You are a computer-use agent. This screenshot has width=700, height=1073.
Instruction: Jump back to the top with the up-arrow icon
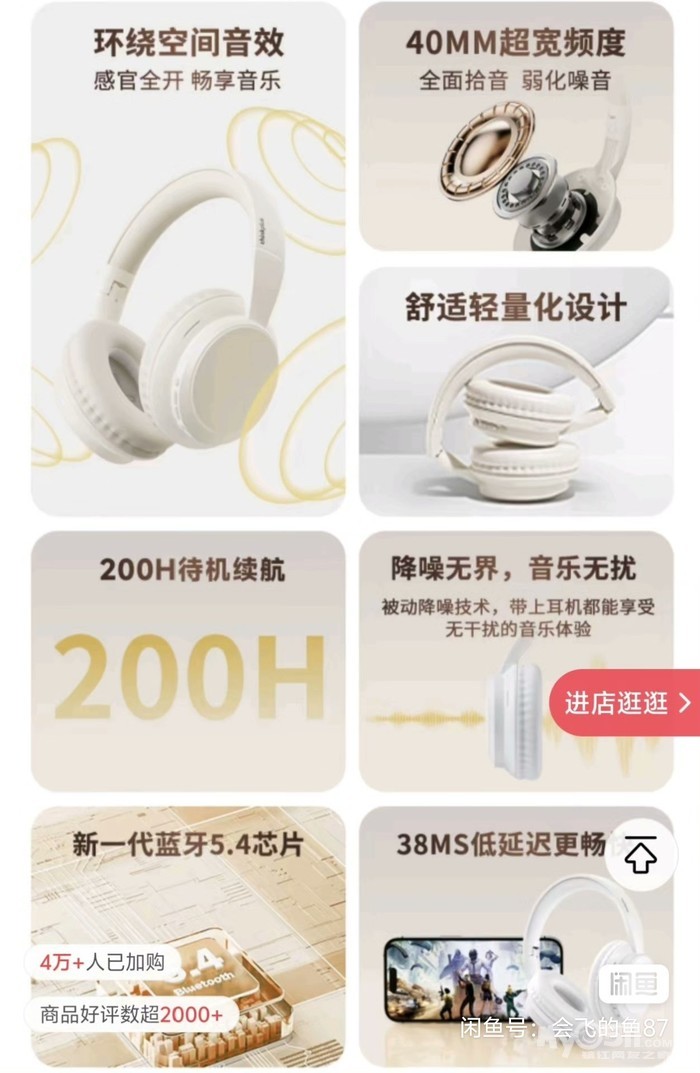(x=641, y=854)
